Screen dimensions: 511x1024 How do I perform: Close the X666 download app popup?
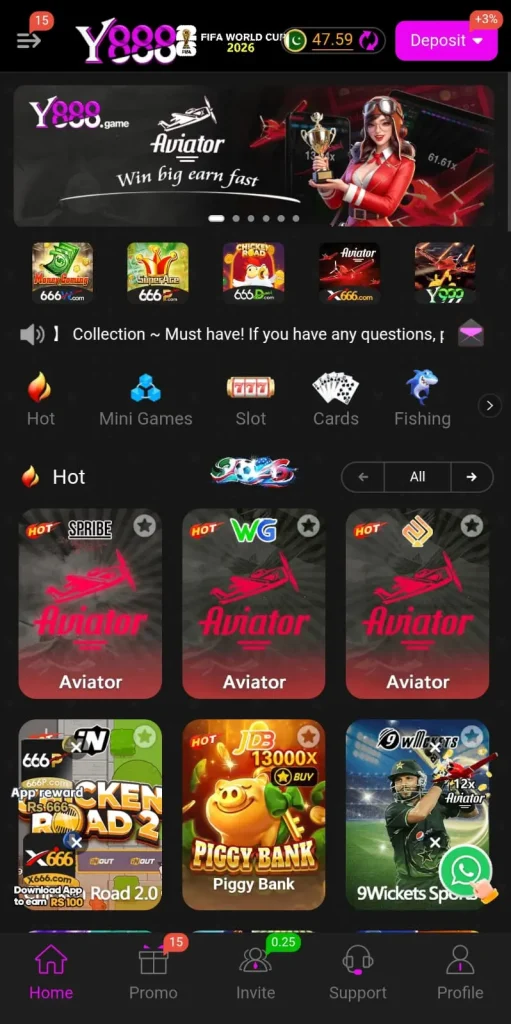point(76,842)
